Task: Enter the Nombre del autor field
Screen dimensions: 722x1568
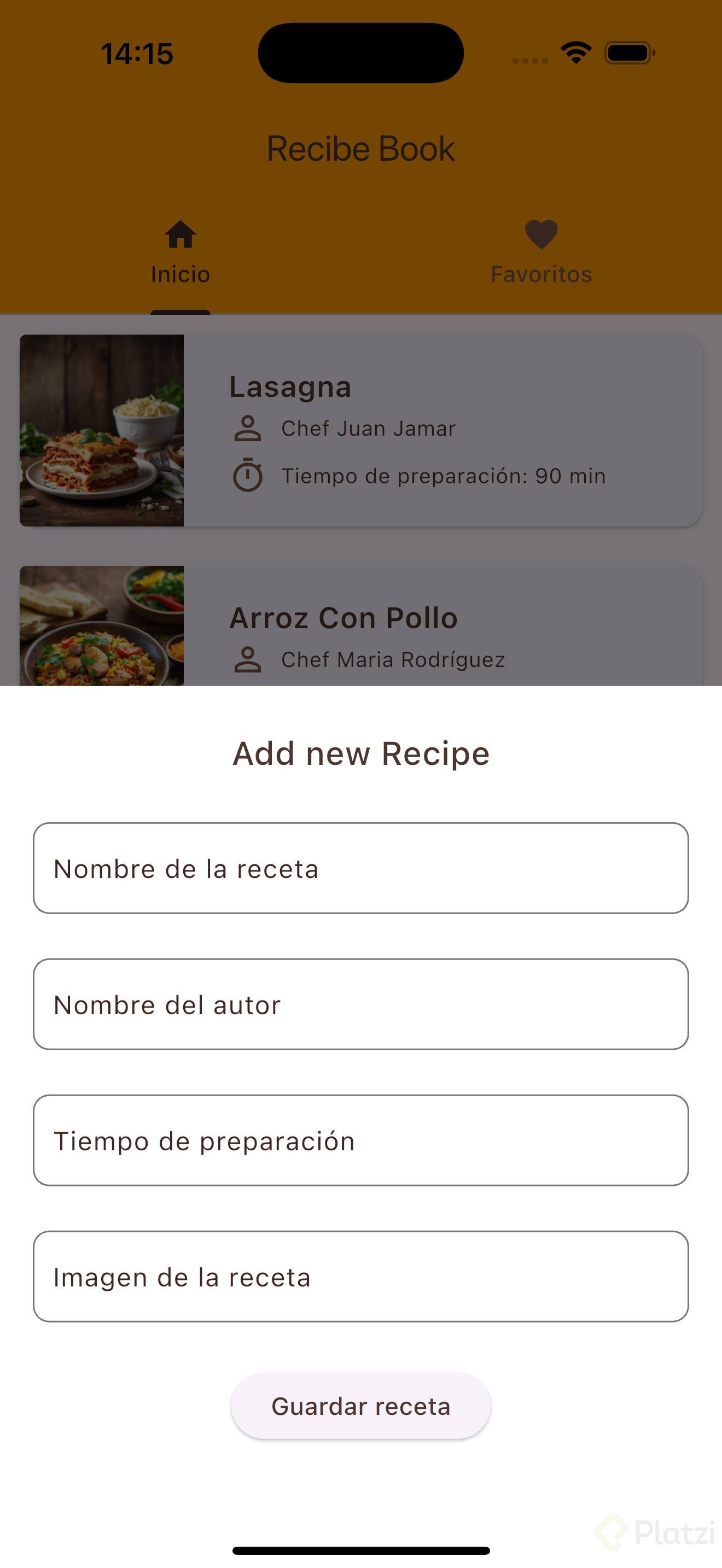Action: pos(360,1004)
